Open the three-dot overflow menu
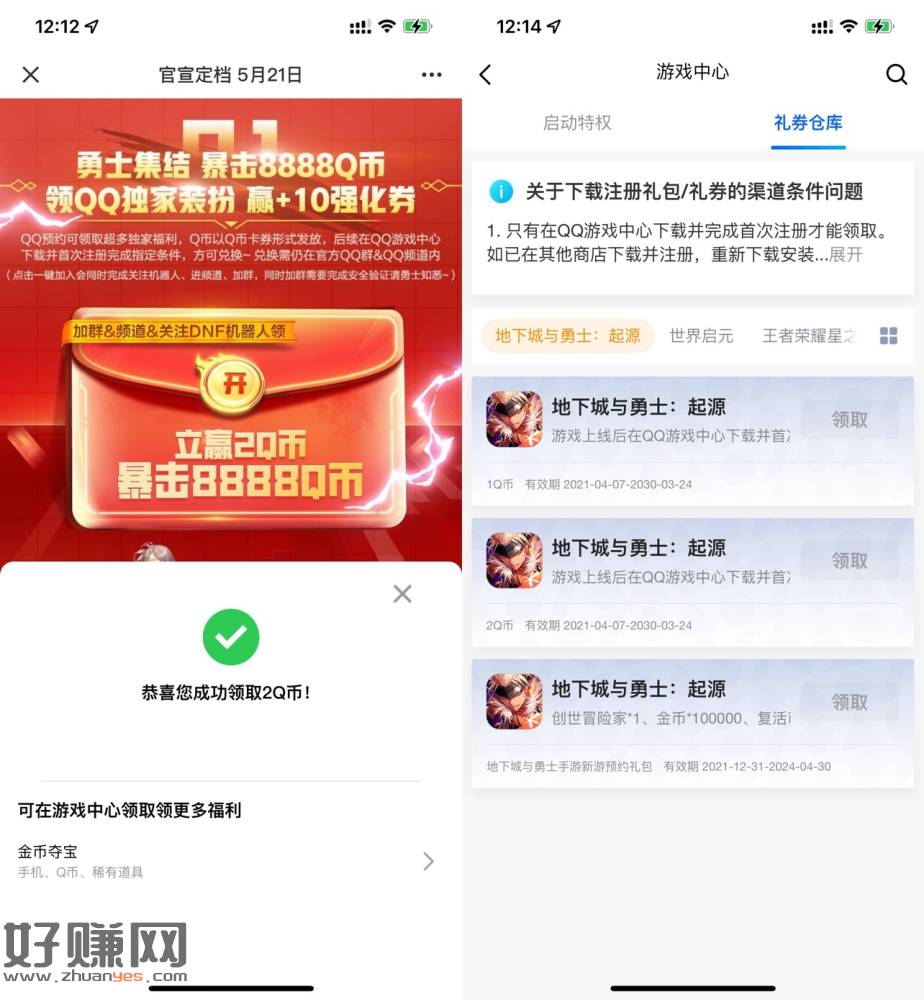The image size is (924, 1000). (431, 75)
